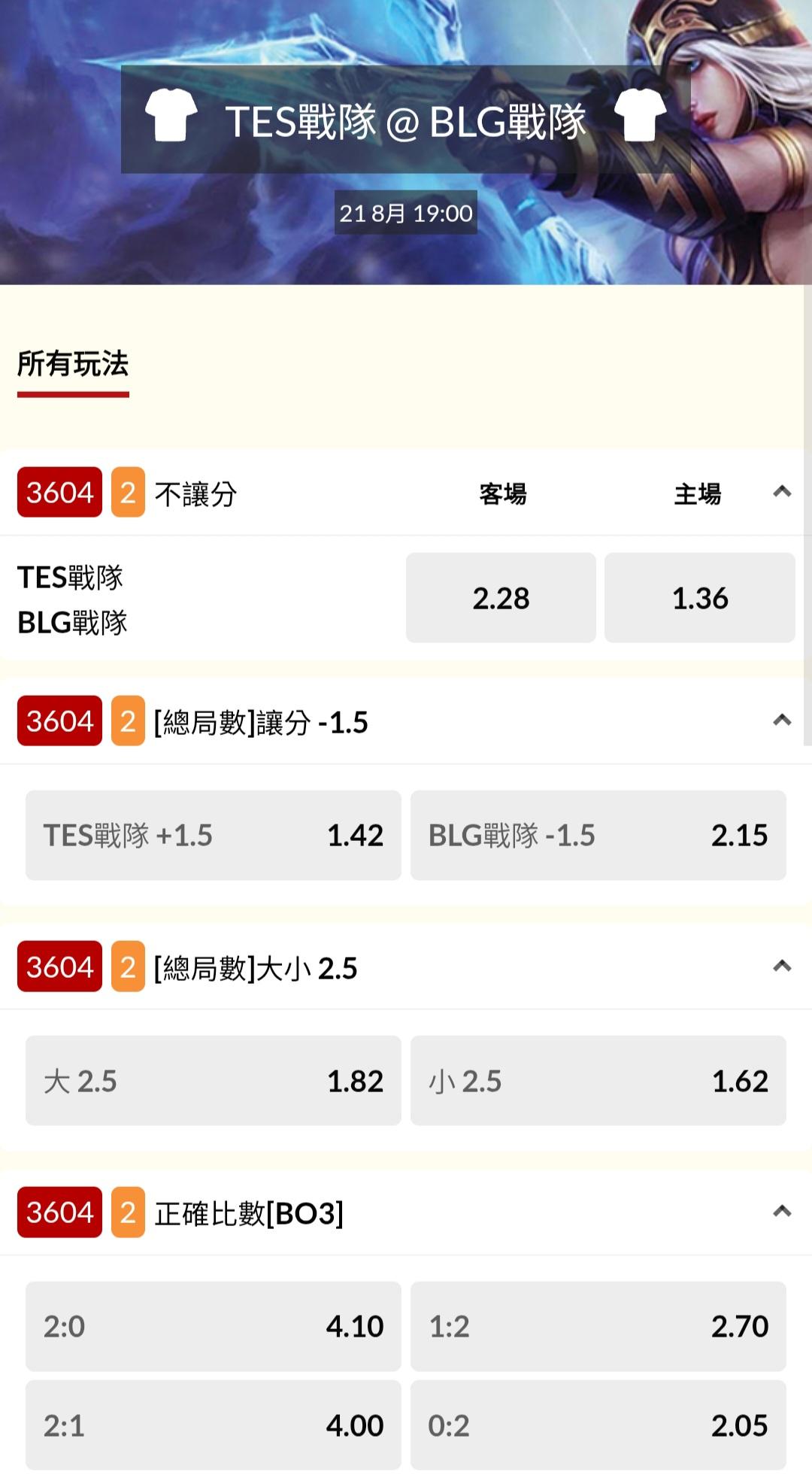Select correct score 1:2 at 2.70
The width and height of the screenshot is (812, 1481).
click(598, 1326)
